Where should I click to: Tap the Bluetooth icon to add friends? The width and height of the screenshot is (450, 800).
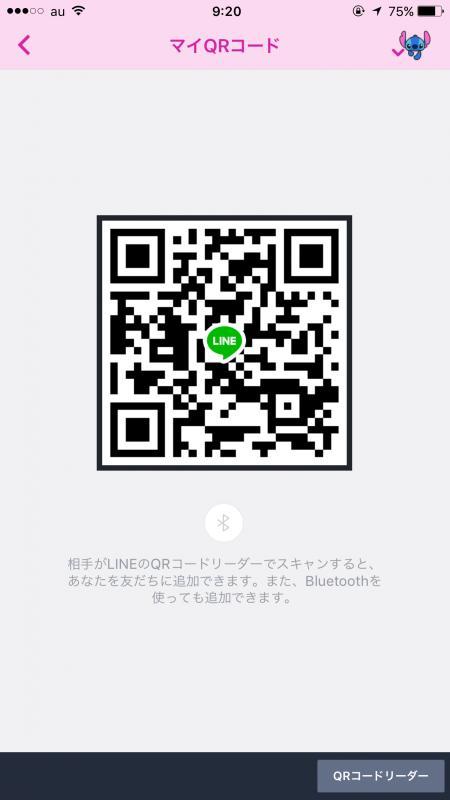coord(223,523)
